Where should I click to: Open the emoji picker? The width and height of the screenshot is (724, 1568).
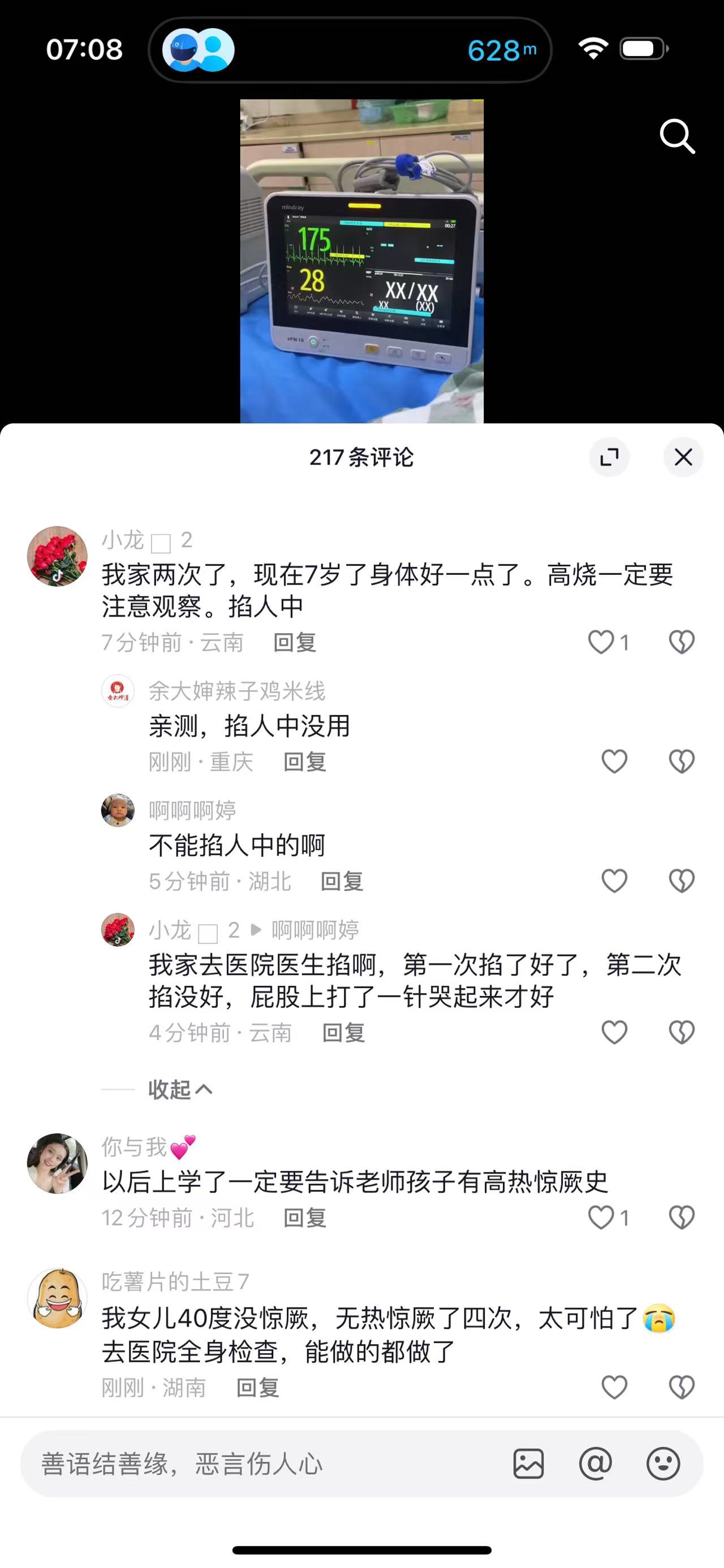662,1463
